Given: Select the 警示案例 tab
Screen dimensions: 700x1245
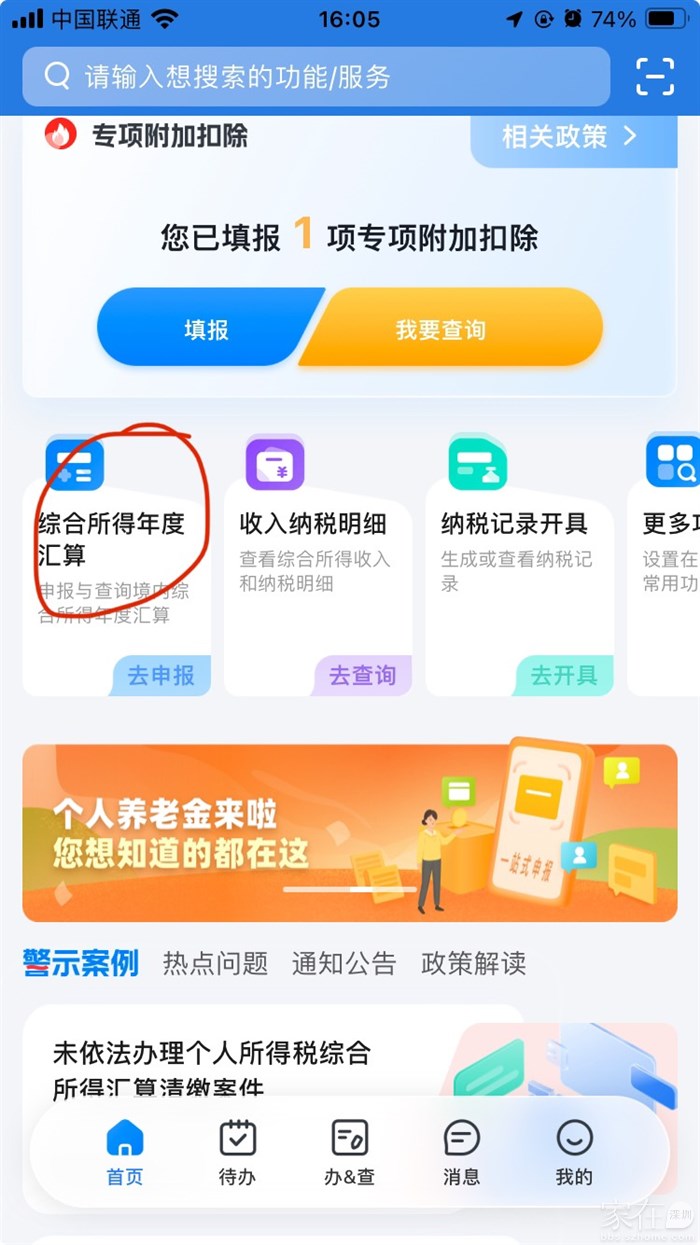Looking at the screenshot, I should (x=80, y=963).
